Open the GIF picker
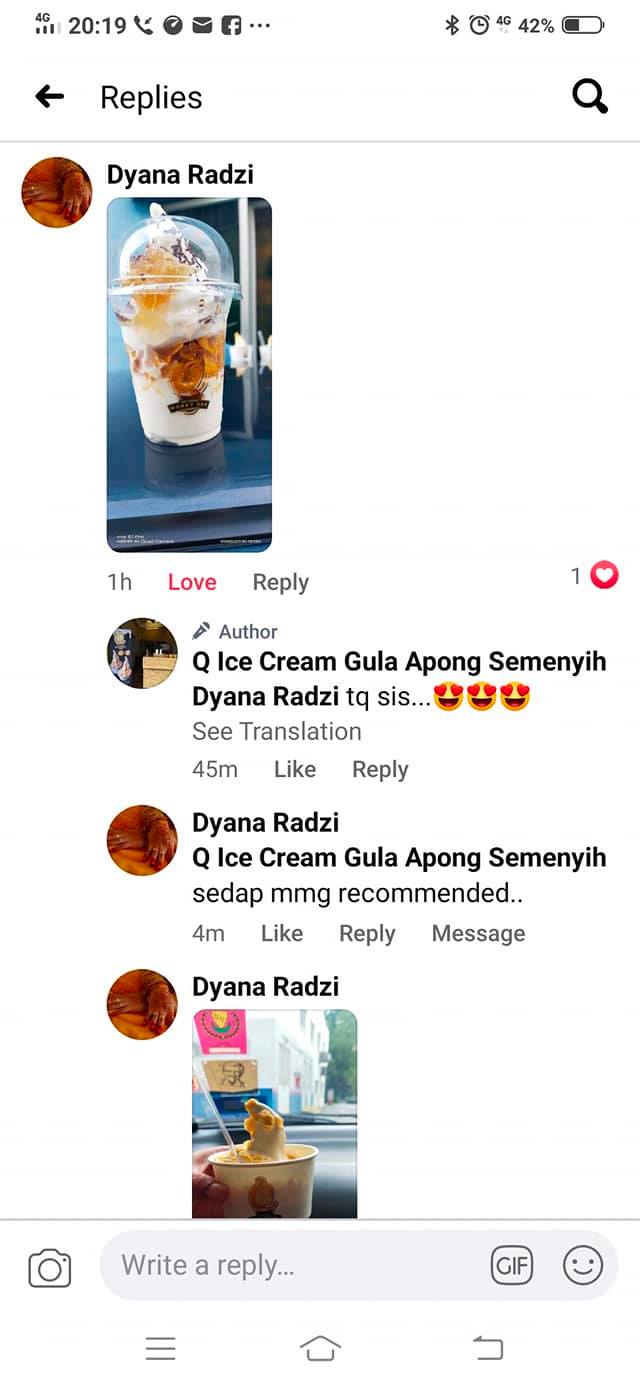Viewport: 640px width, 1386px height. tap(512, 1266)
